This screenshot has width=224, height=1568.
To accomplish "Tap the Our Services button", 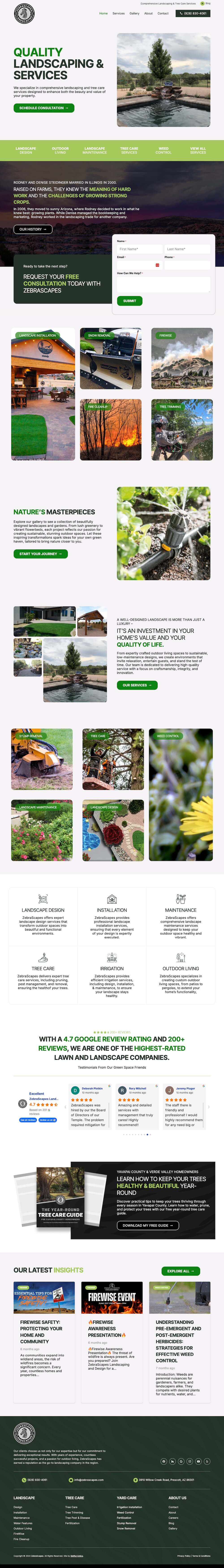I will [137, 685].
